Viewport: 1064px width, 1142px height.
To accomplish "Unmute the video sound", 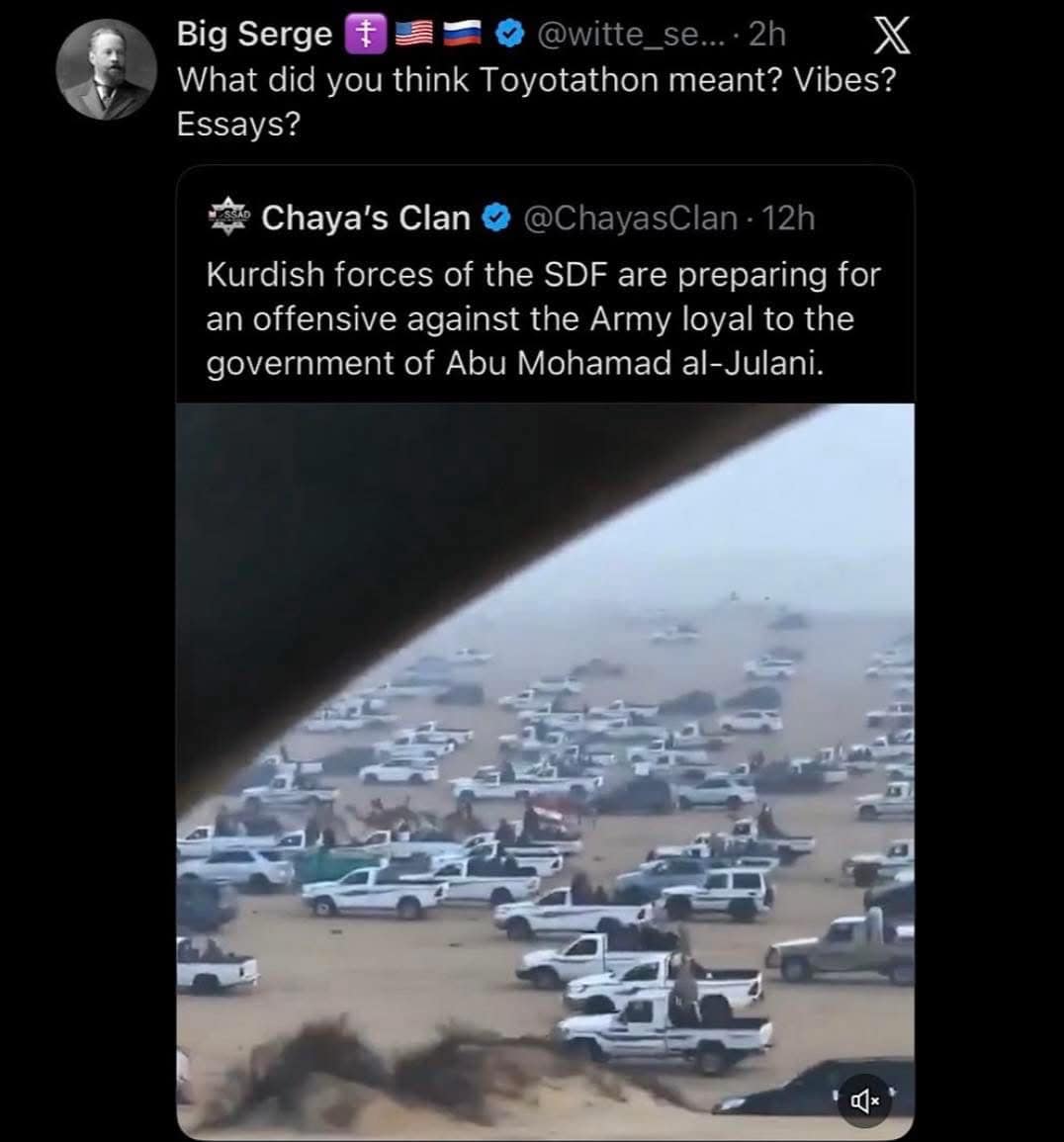I will pyautogui.click(x=865, y=1099).
